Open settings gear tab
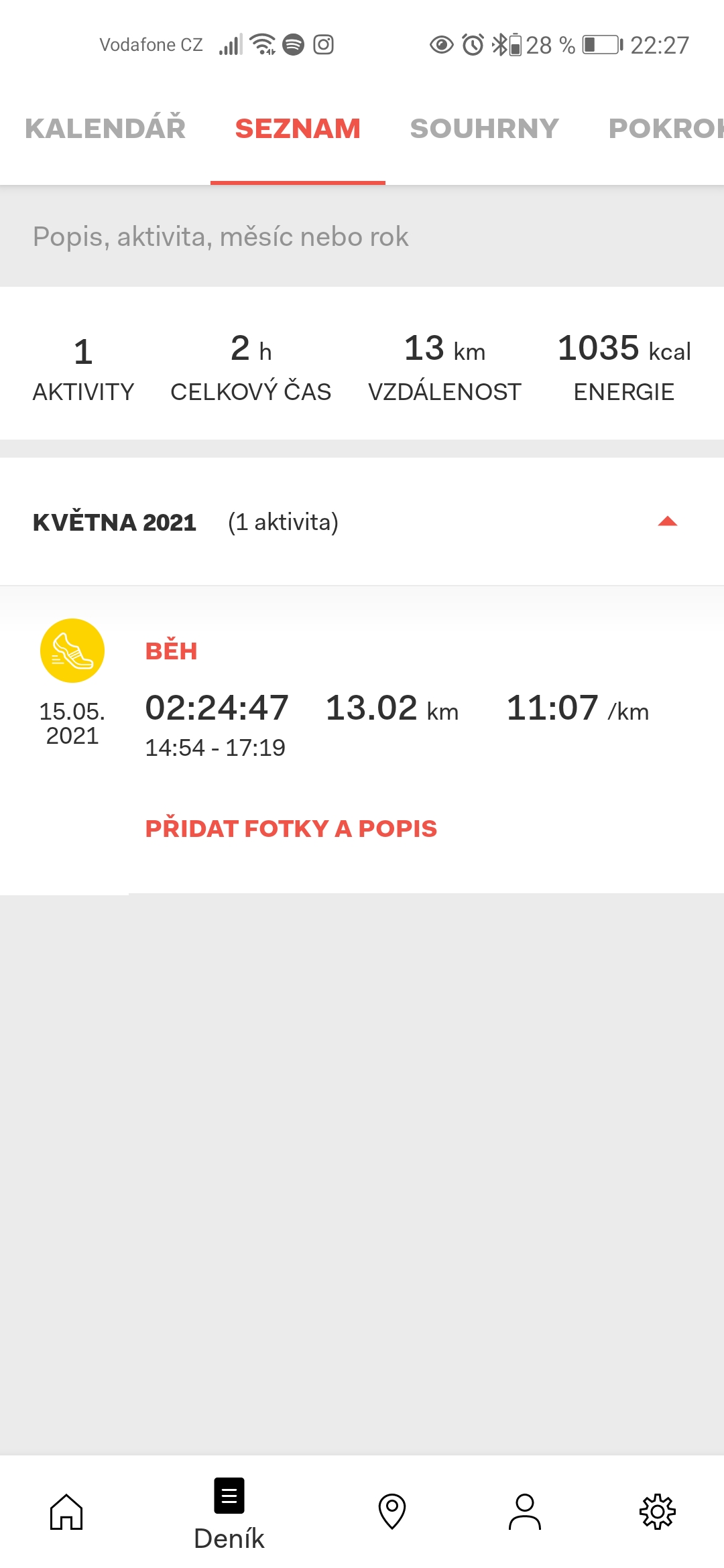Viewport: 724px width, 1568px height. coord(658,1512)
